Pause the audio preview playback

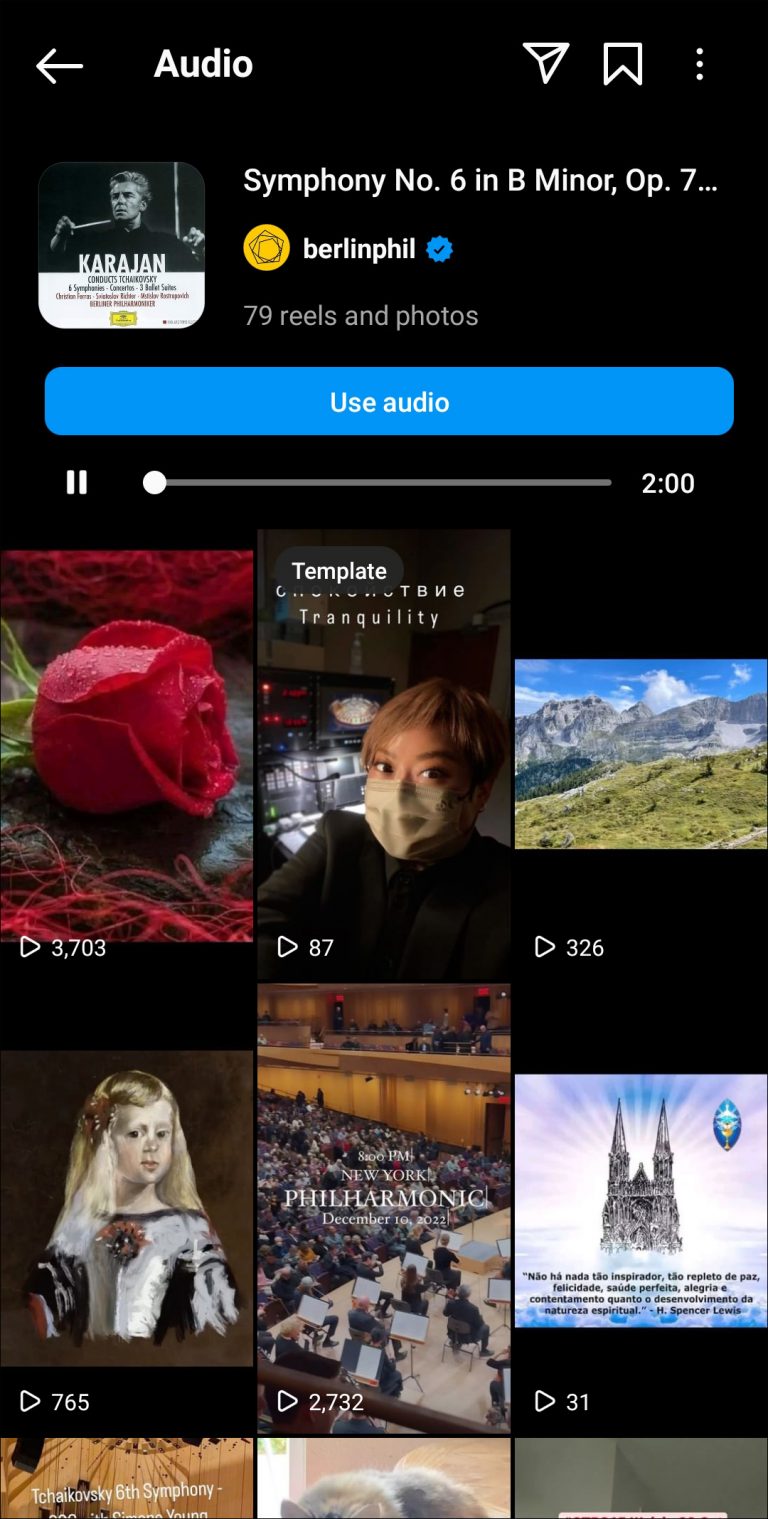tap(77, 483)
